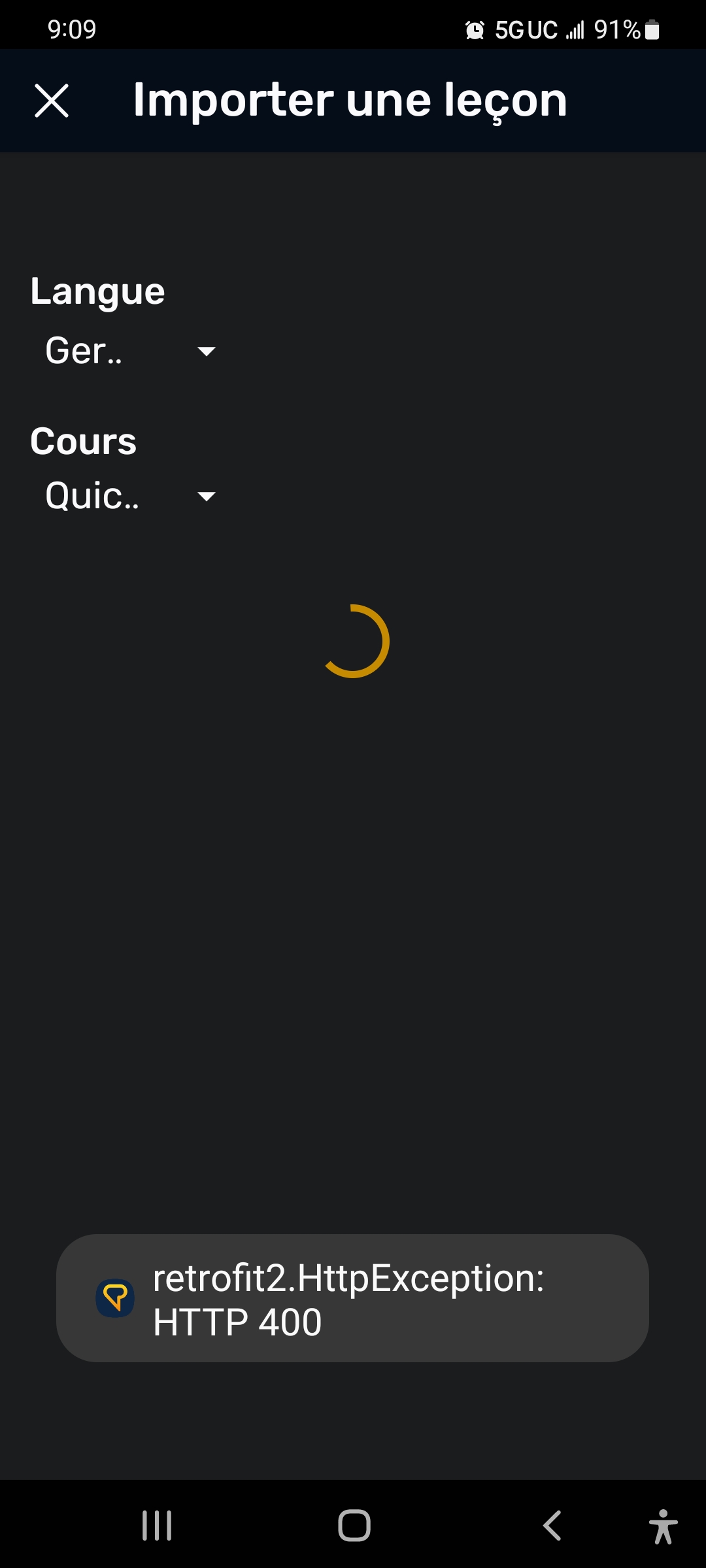Screen dimensions: 706x1568
Task: Go back using the system back button
Action: 552,1526
